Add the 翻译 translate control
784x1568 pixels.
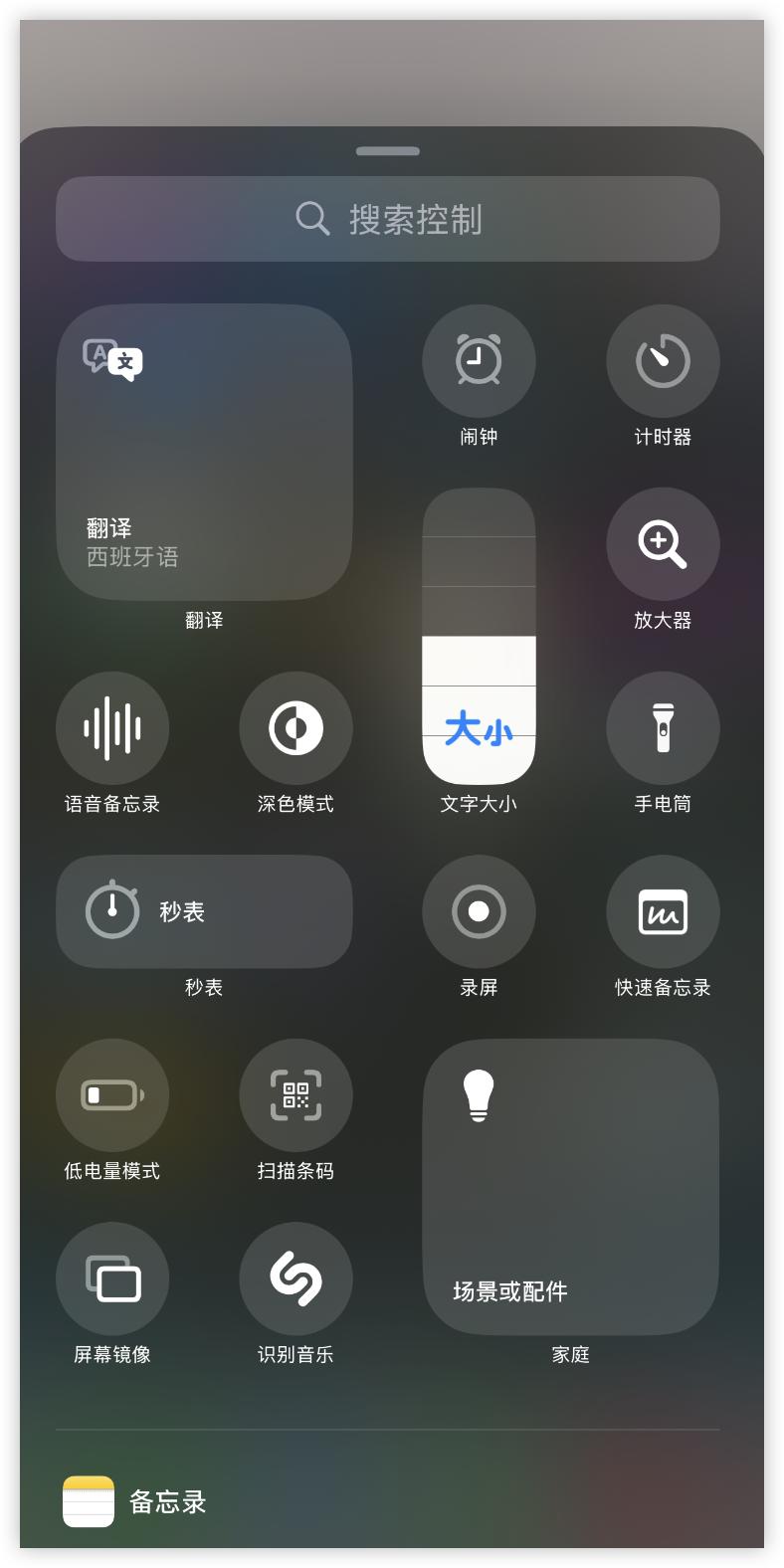[204, 453]
